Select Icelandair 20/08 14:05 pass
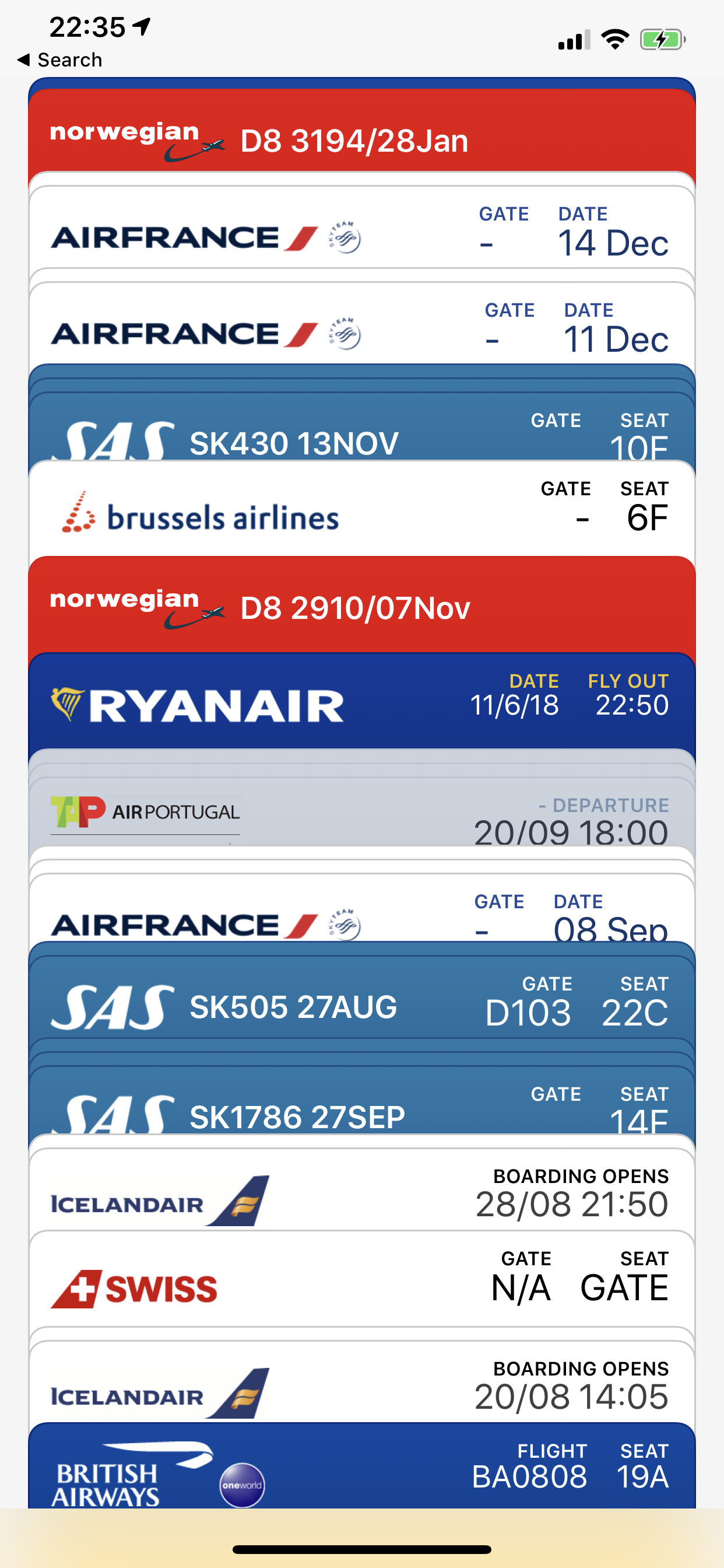This screenshot has width=724, height=1568. click(362, 1382)
